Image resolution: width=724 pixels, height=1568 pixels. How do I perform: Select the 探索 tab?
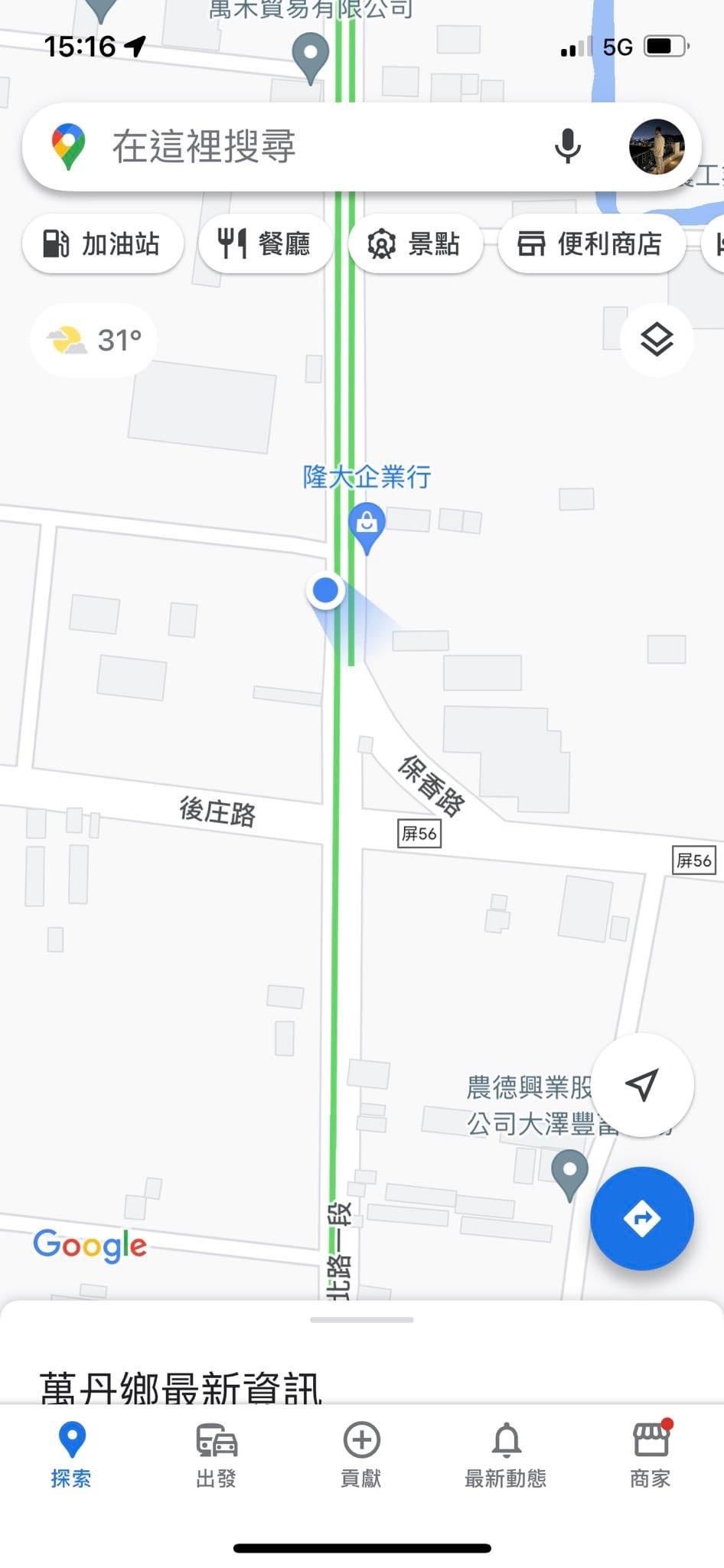(71, 1455)
